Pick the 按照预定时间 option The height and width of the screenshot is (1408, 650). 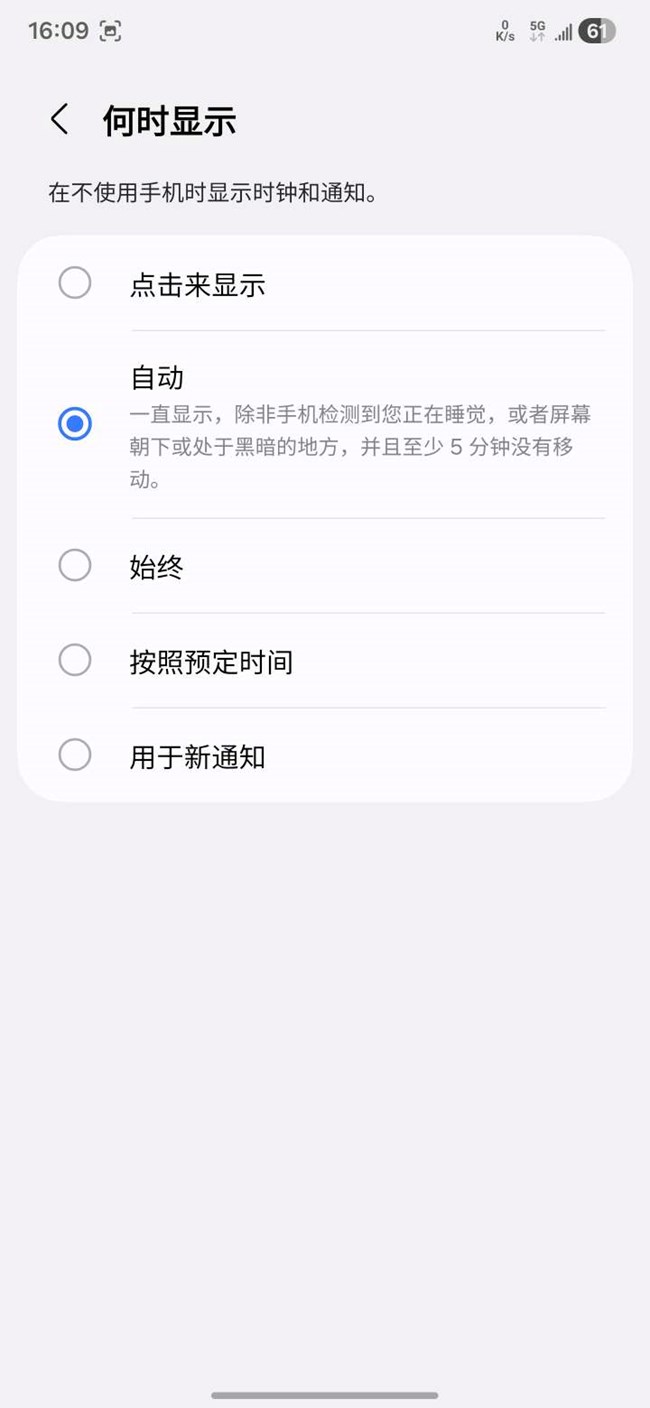click(x=75, y=661)
